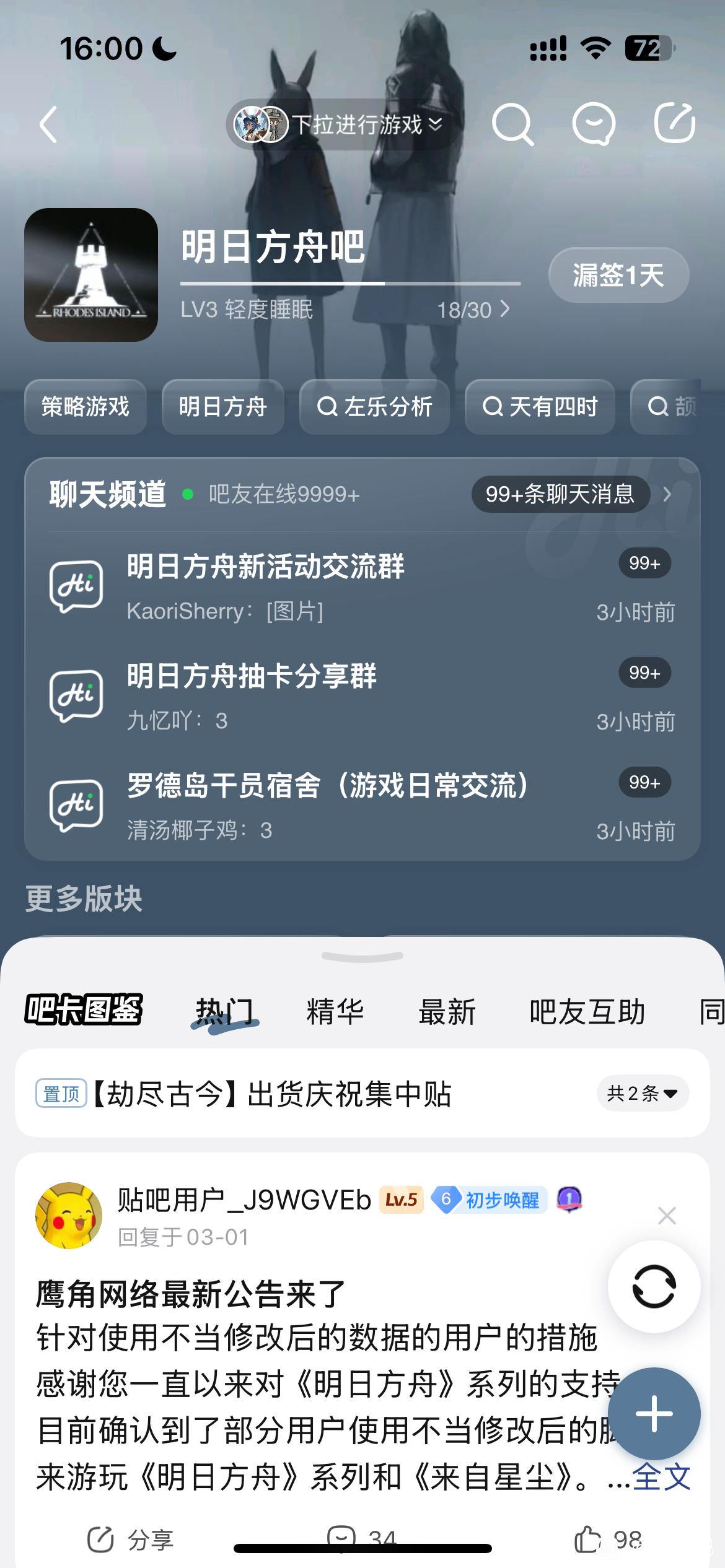Expand the 共2条 pinned posts dropdown
Image resolution: width=725 pixels, height=1568 pixels.
coord(643,1093)
